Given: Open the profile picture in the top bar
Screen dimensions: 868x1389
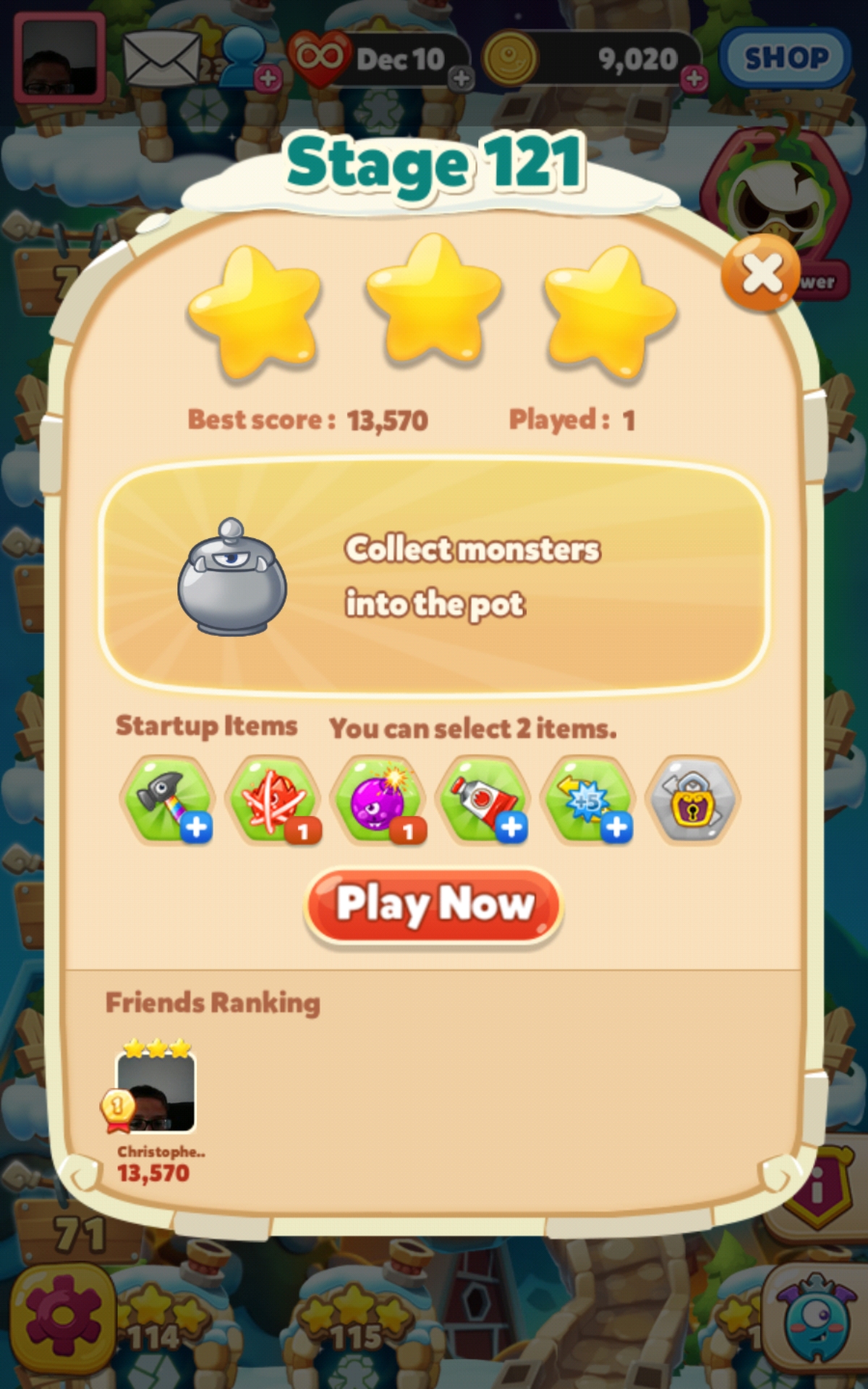Looking at the screenshot, I should click(x=59, y=58).
